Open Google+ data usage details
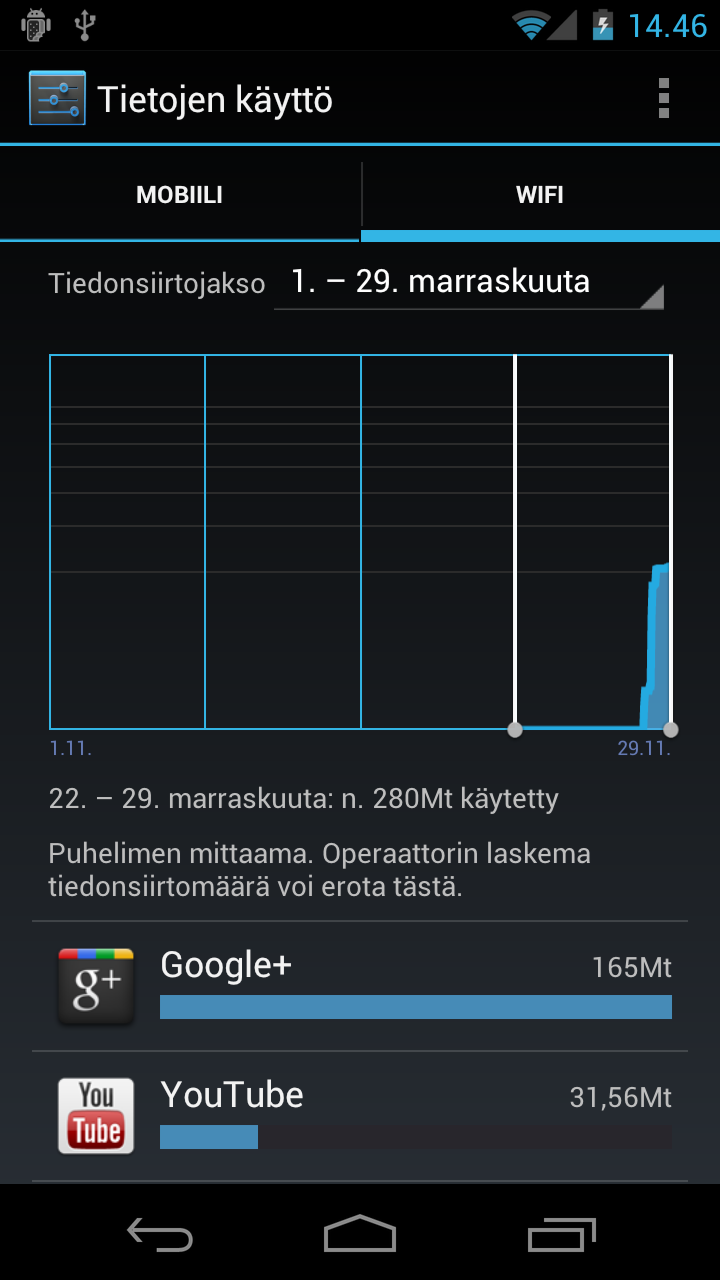This screenshot has width=720, height=1280. (x=360, y=986)
